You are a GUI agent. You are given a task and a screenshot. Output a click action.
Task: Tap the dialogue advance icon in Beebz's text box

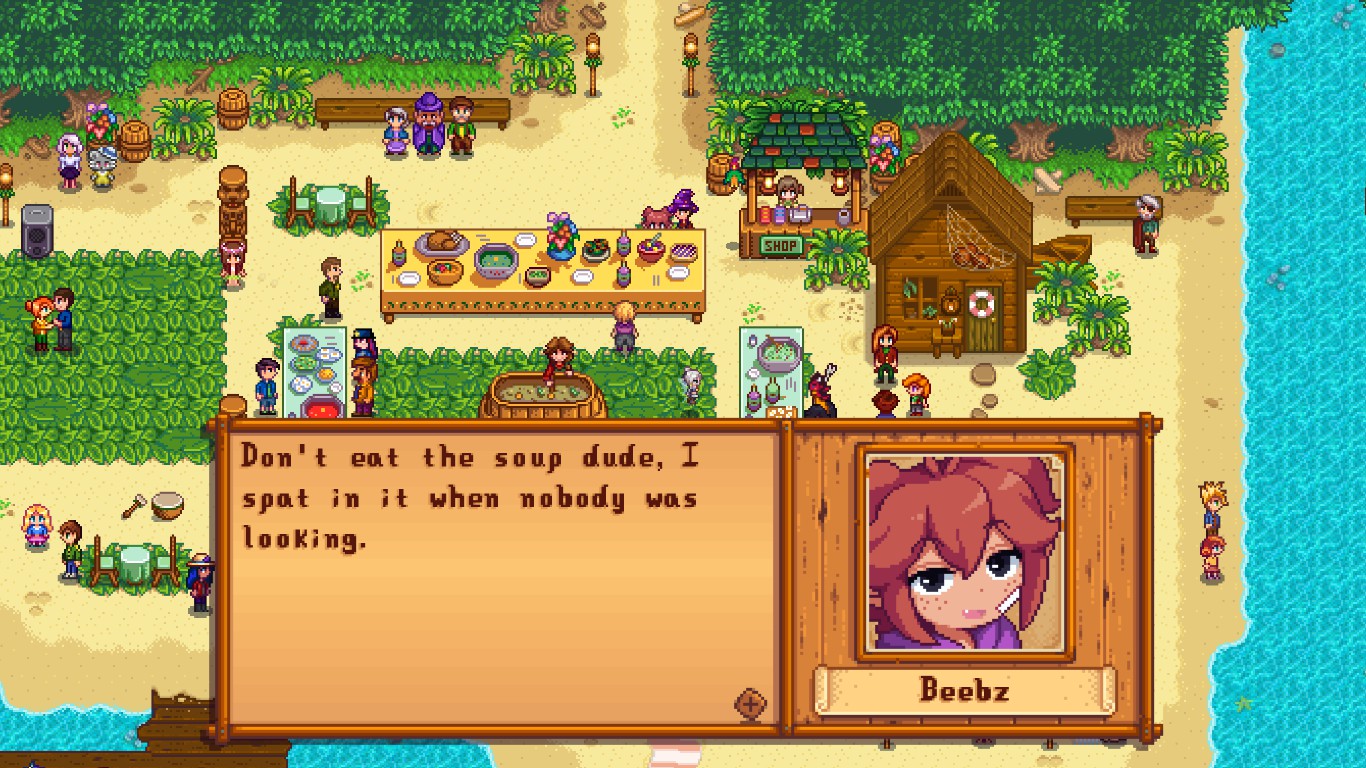(750, 703)
